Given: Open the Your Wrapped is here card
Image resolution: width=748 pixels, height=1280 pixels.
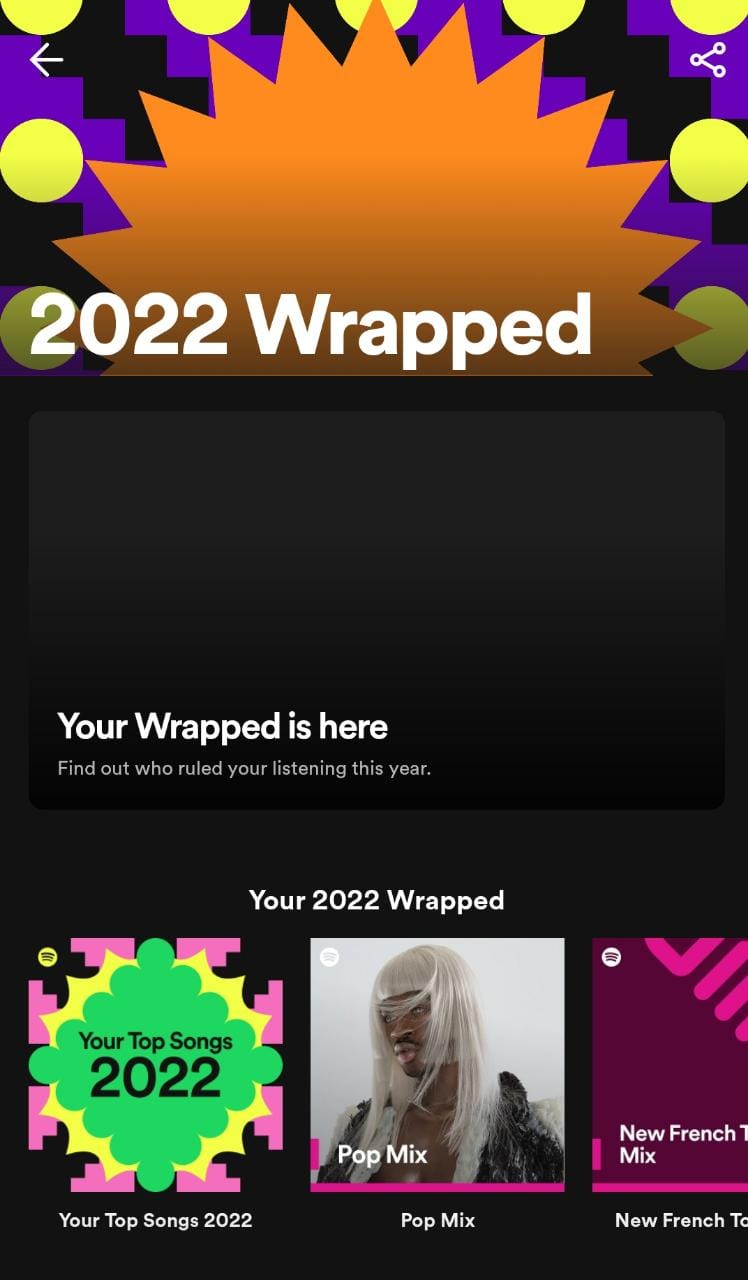Looking at the screenshot, I should tap(376, 610).
